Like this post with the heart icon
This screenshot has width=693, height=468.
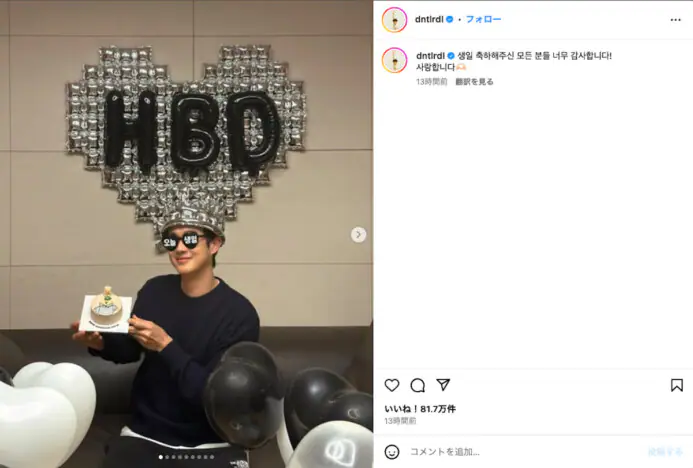392,385
